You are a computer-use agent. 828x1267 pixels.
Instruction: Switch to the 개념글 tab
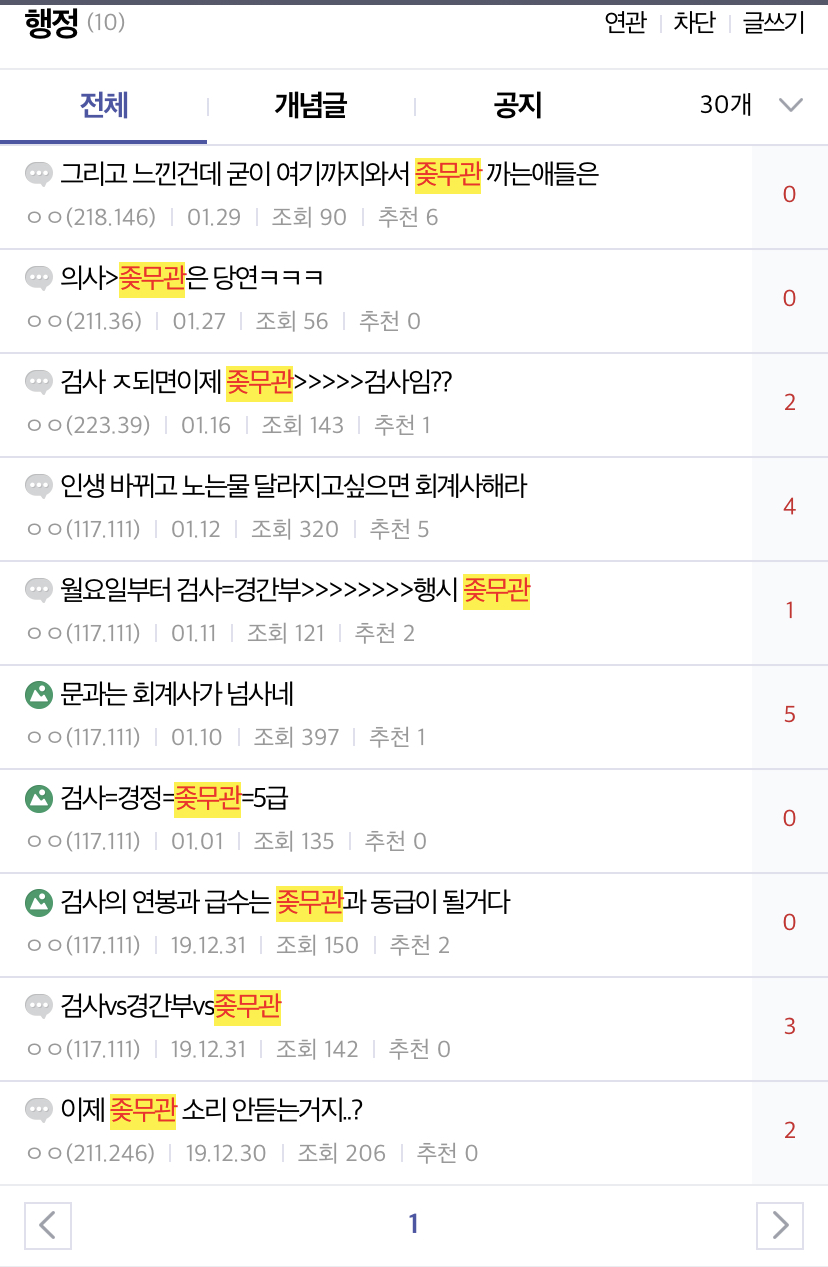point(311,105)
